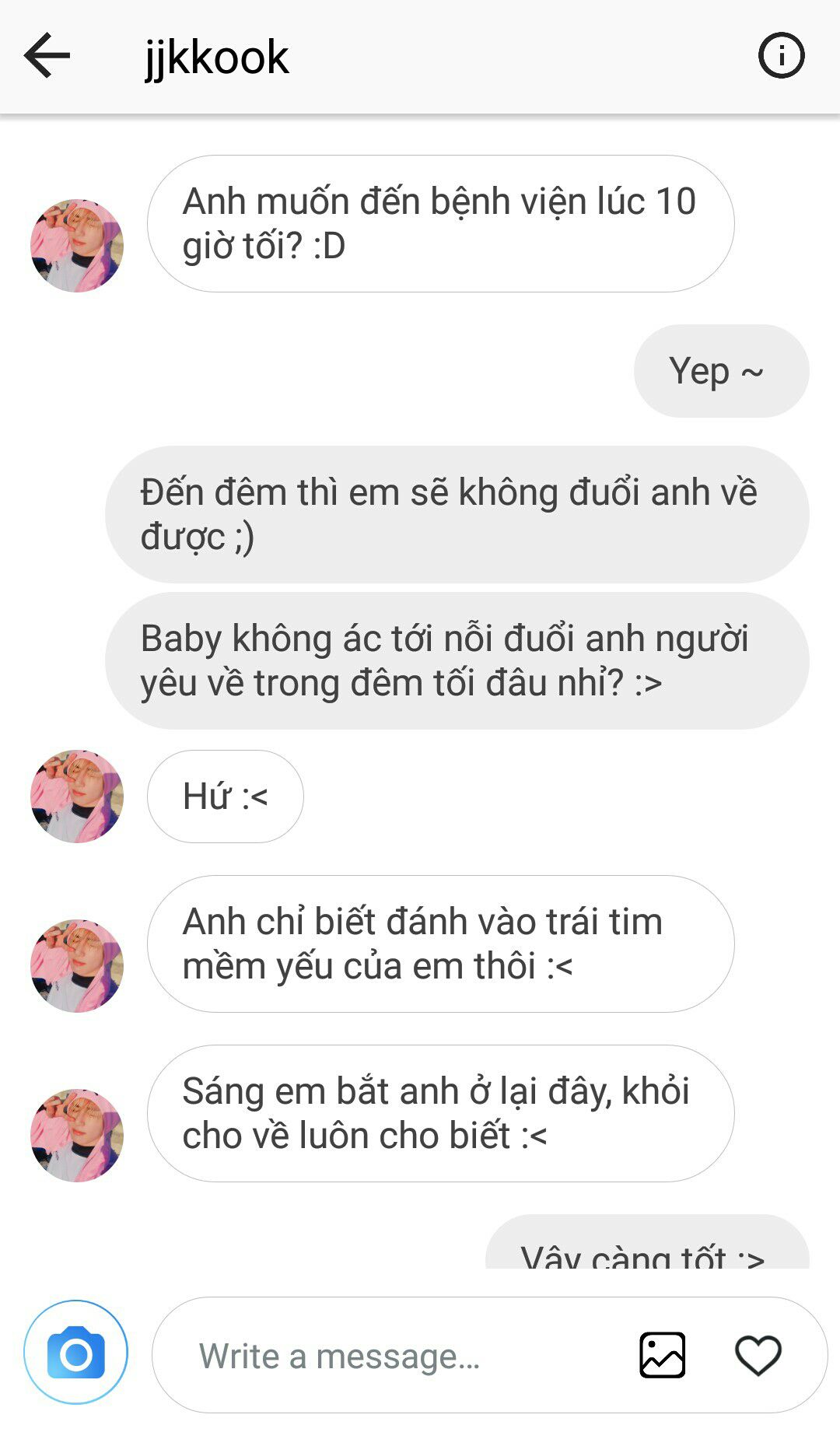Go back to the inbox
The height and width of the screenshot is (1432, 840).
pyautogui.click(x=47, y=56)
